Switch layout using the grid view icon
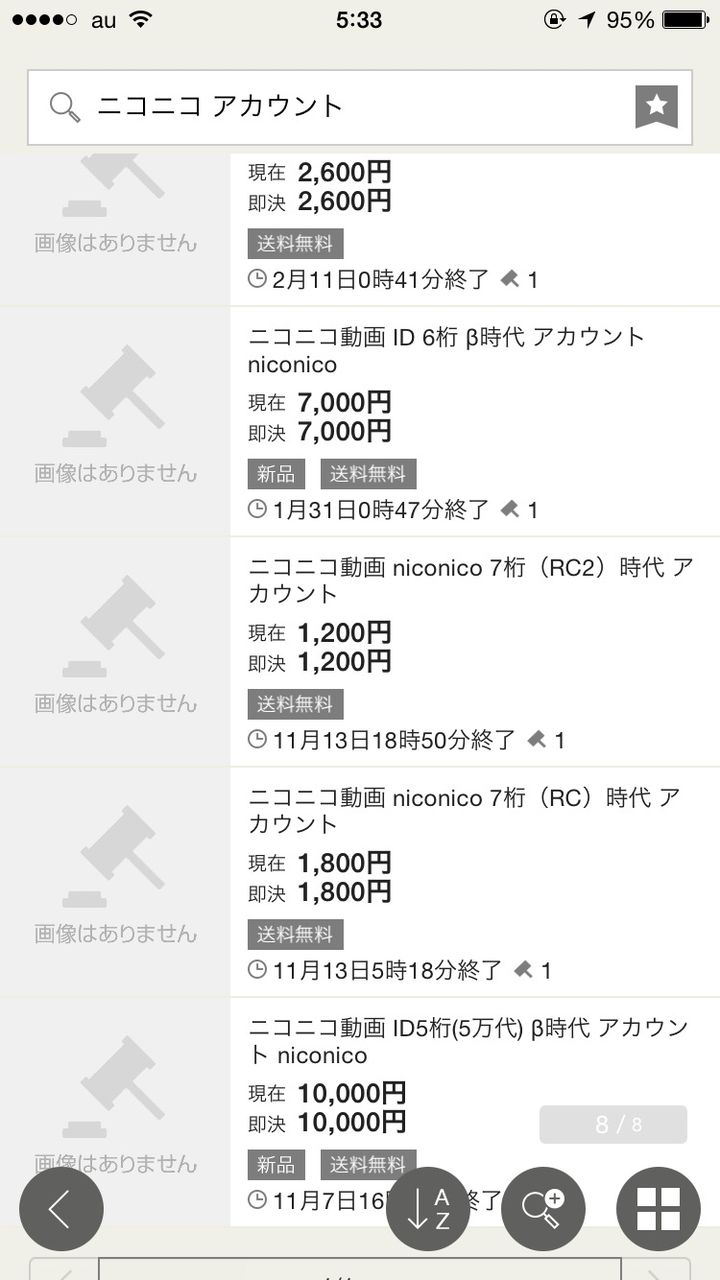 658,1208
